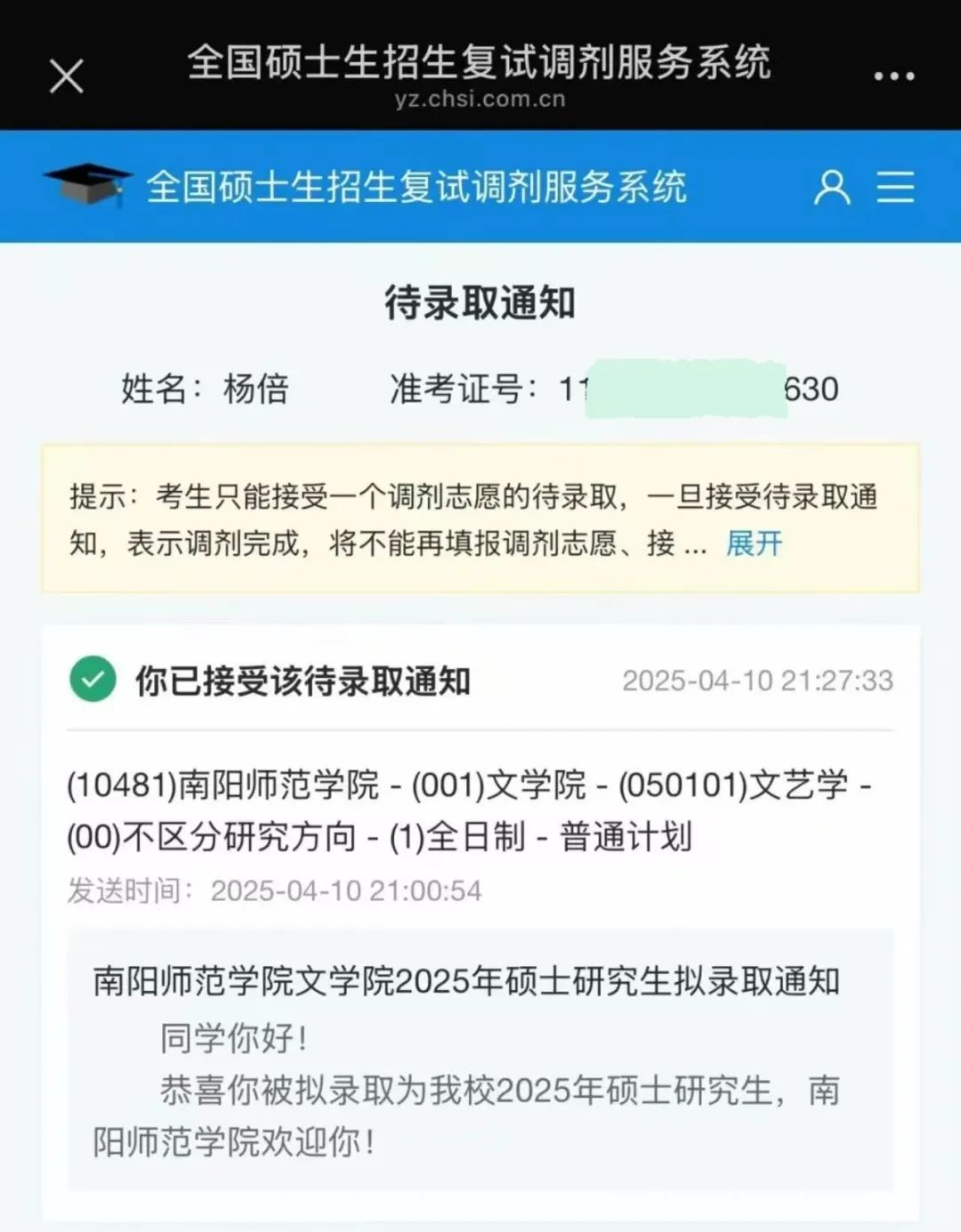Viewport: 961px width, 1232px height.
Task: Open the hamburger navigation menu
Action: click(893, 188)
